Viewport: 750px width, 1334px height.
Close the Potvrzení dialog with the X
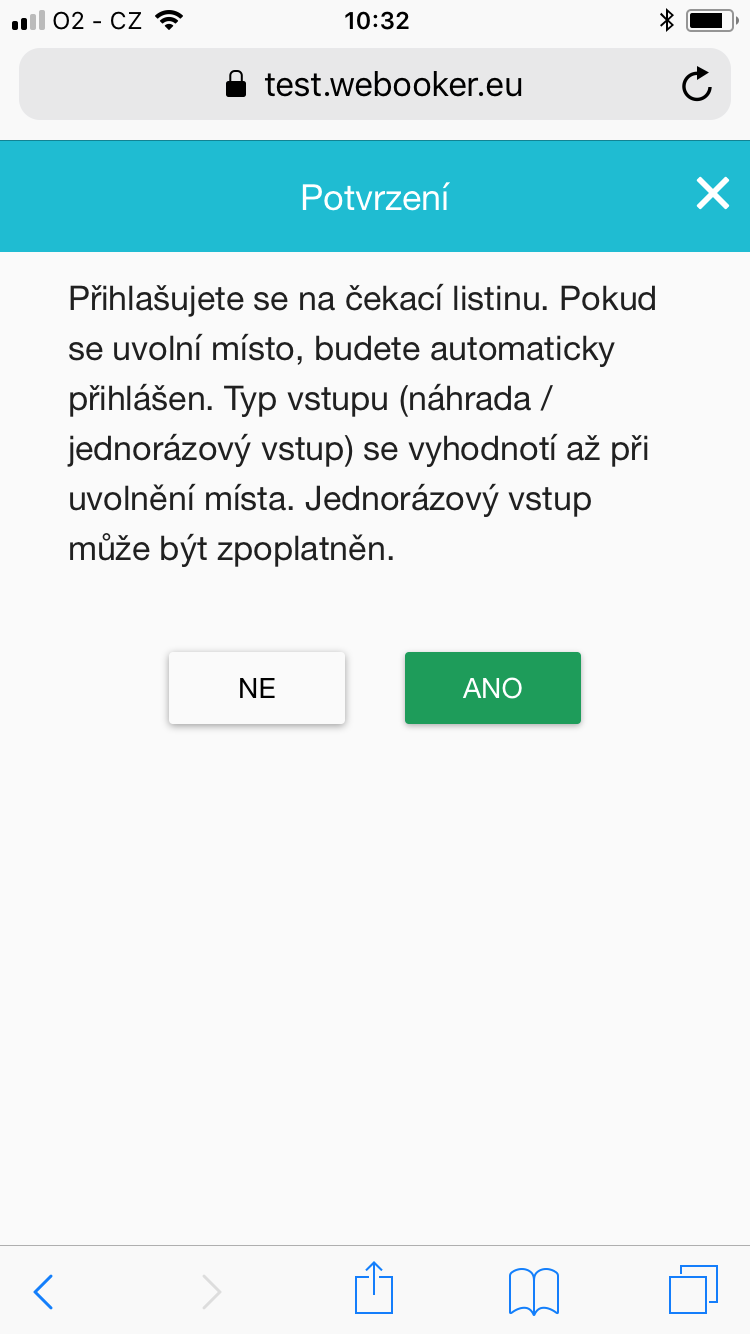tap(712, 193)
